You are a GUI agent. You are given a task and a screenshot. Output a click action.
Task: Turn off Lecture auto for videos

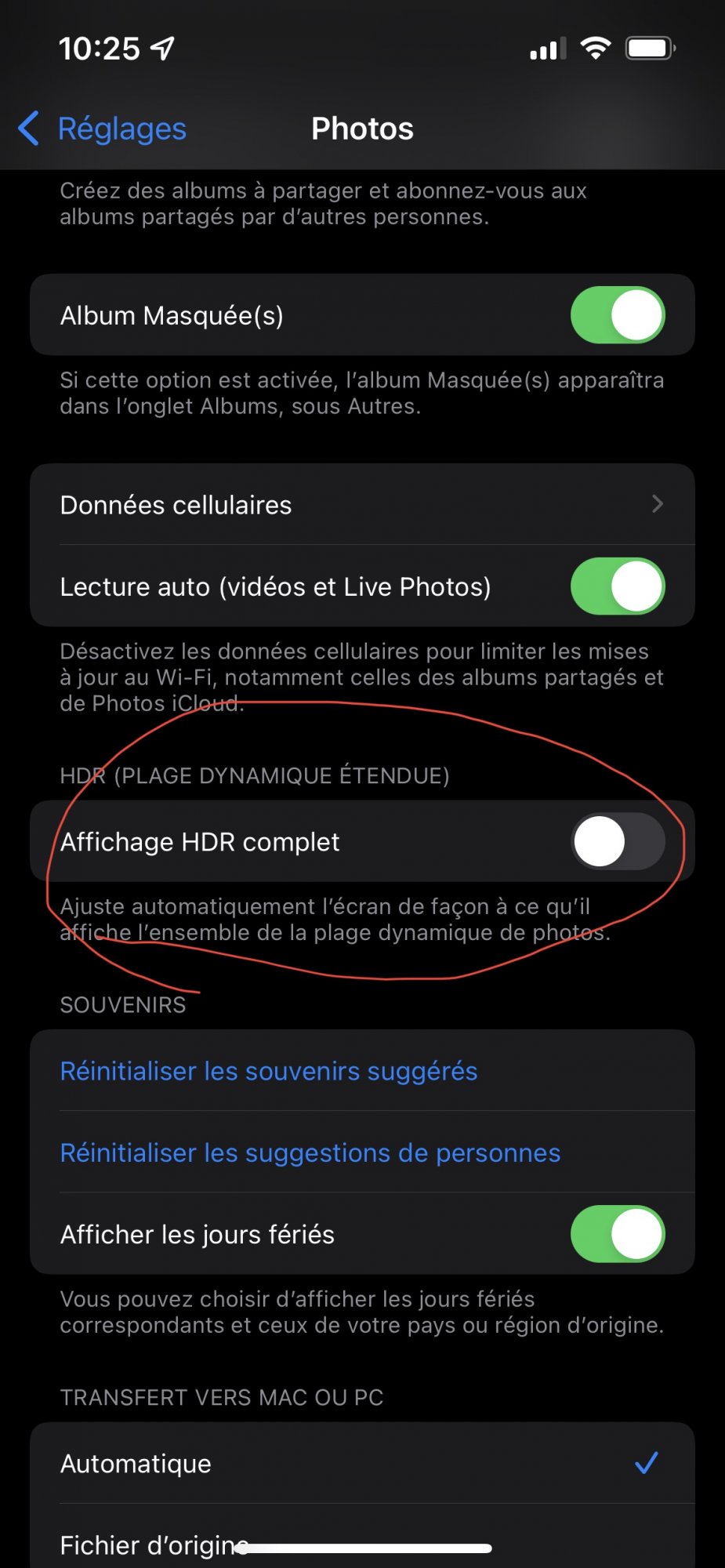[x=618, y=586]
